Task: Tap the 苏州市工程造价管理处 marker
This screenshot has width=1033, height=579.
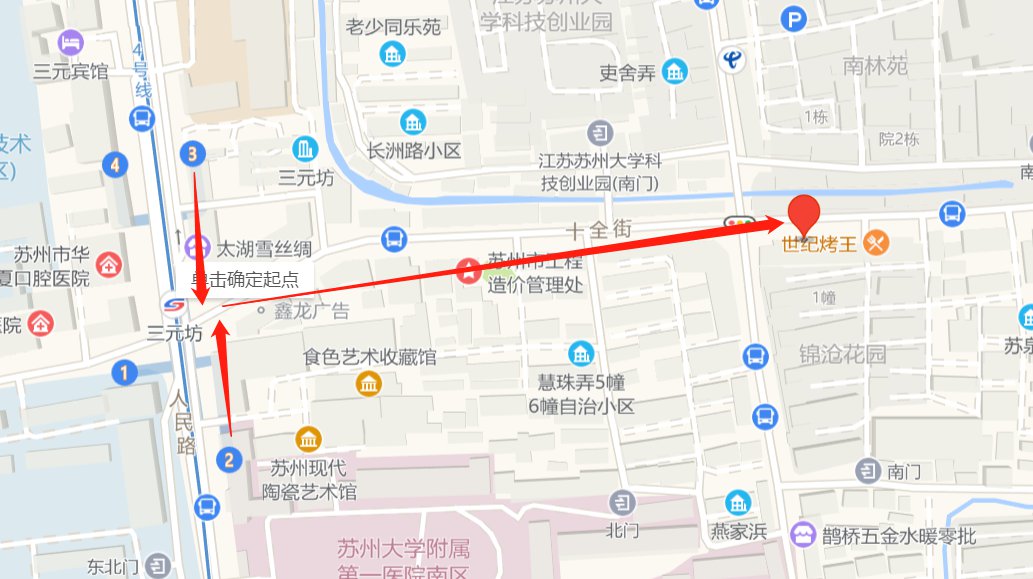Action: 467,269
